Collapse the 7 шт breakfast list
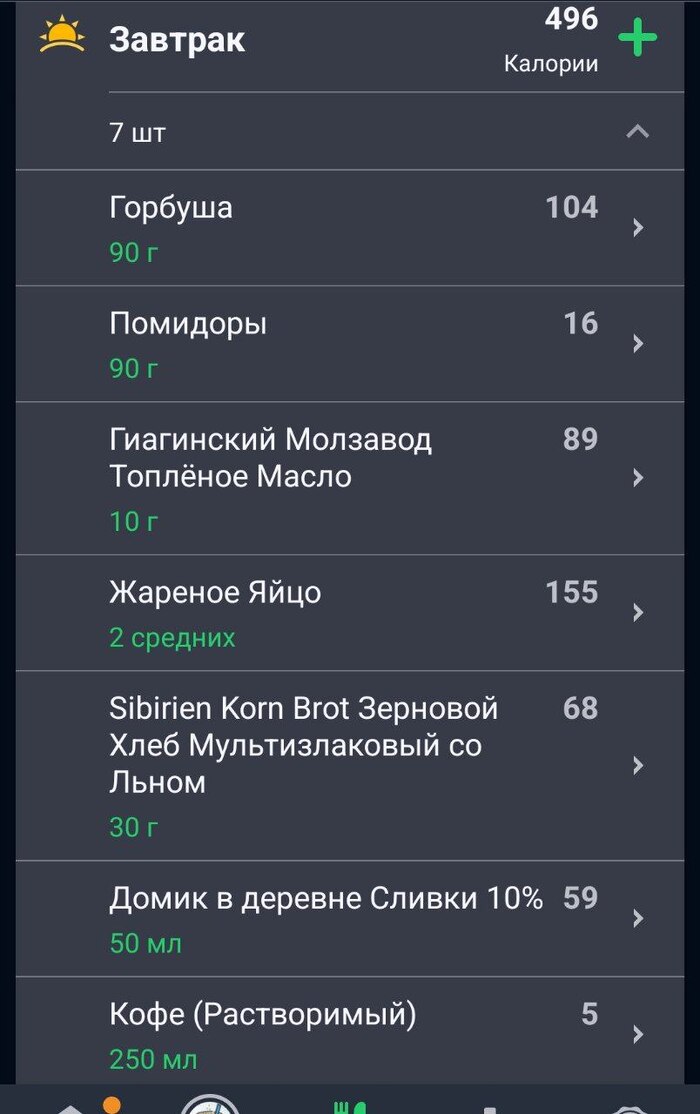 [637, 132]
